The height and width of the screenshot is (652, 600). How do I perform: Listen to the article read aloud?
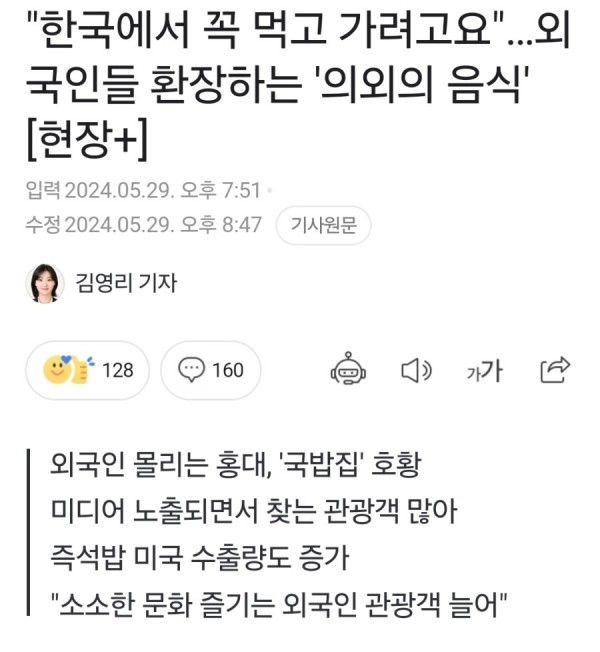(416, 371)
